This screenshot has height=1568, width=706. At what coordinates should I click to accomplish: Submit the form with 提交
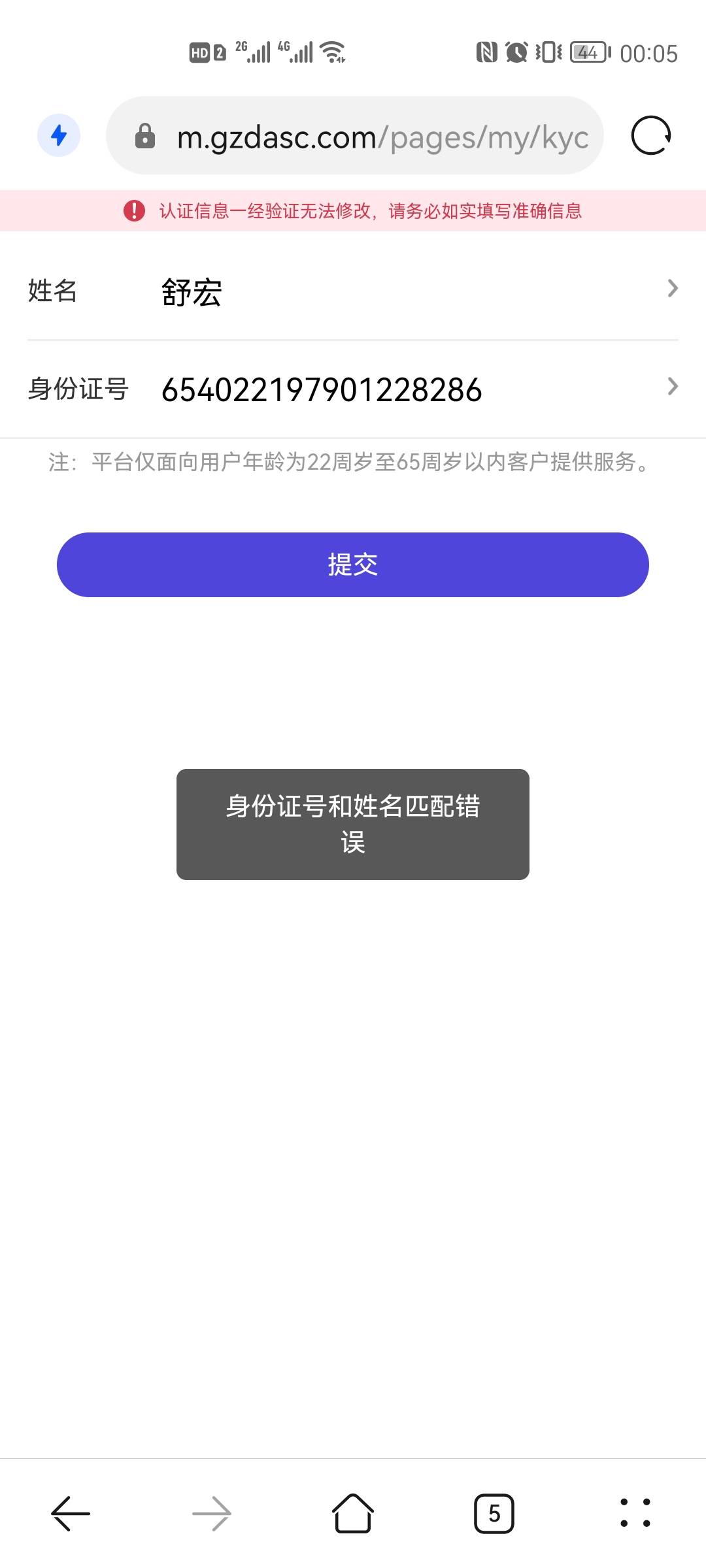pyautogui.click(x=353, y=564)
